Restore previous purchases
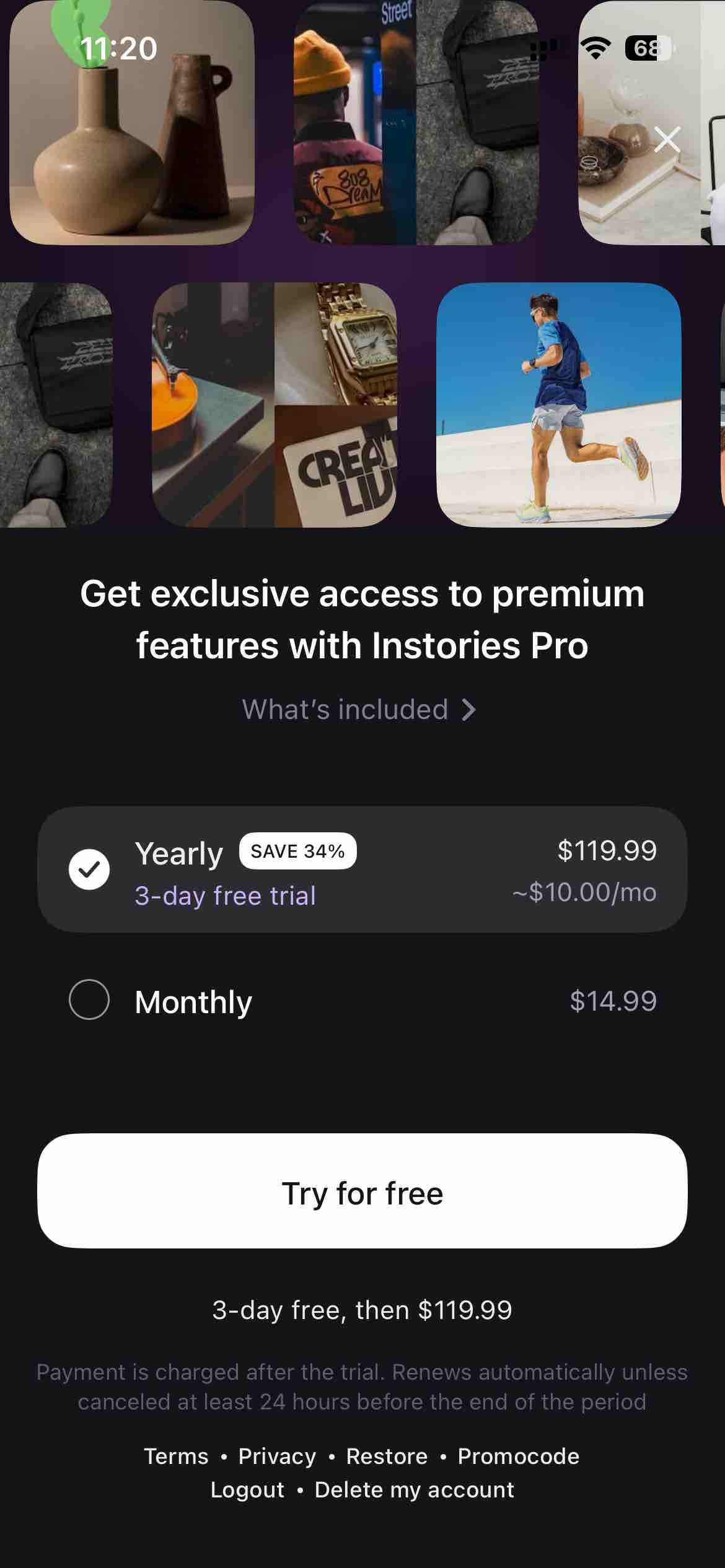Image resolution: width=725 pixels, height=1568 pixels. point(386,1456)
